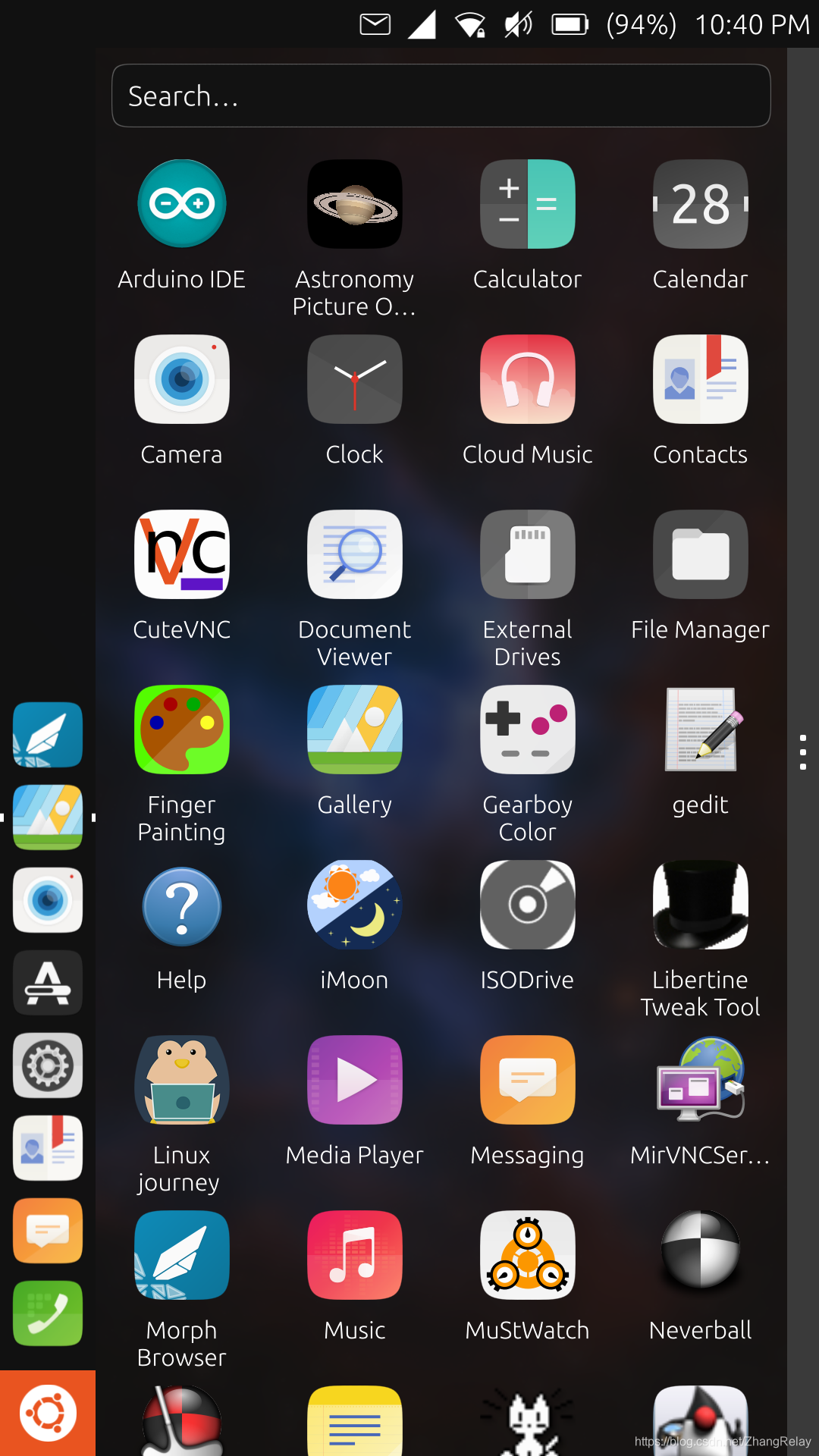Tap the search field in the app drawer
The image size is (819, 1456).
pyautogui.click(x=440, y=96)
